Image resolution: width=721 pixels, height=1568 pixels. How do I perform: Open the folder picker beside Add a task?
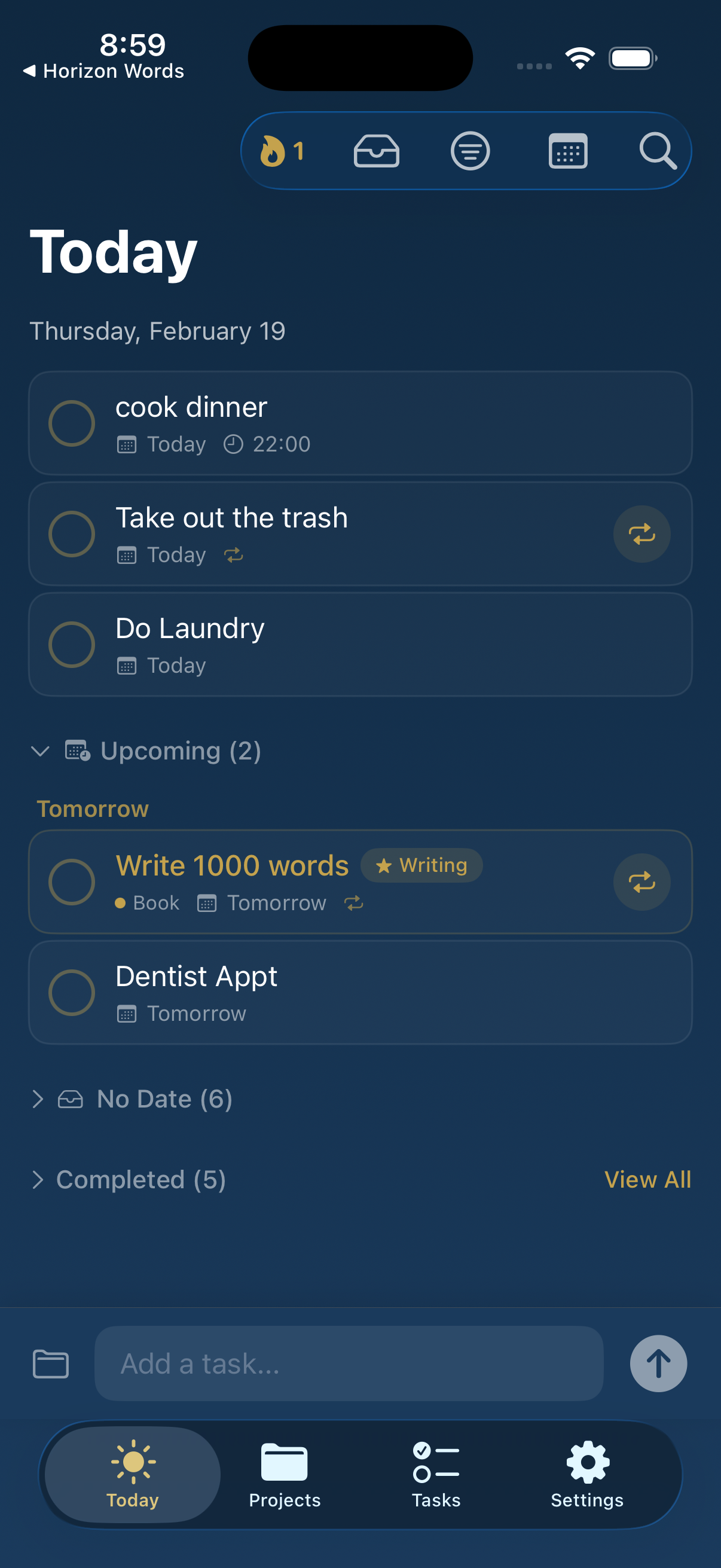coord(50,1363)
